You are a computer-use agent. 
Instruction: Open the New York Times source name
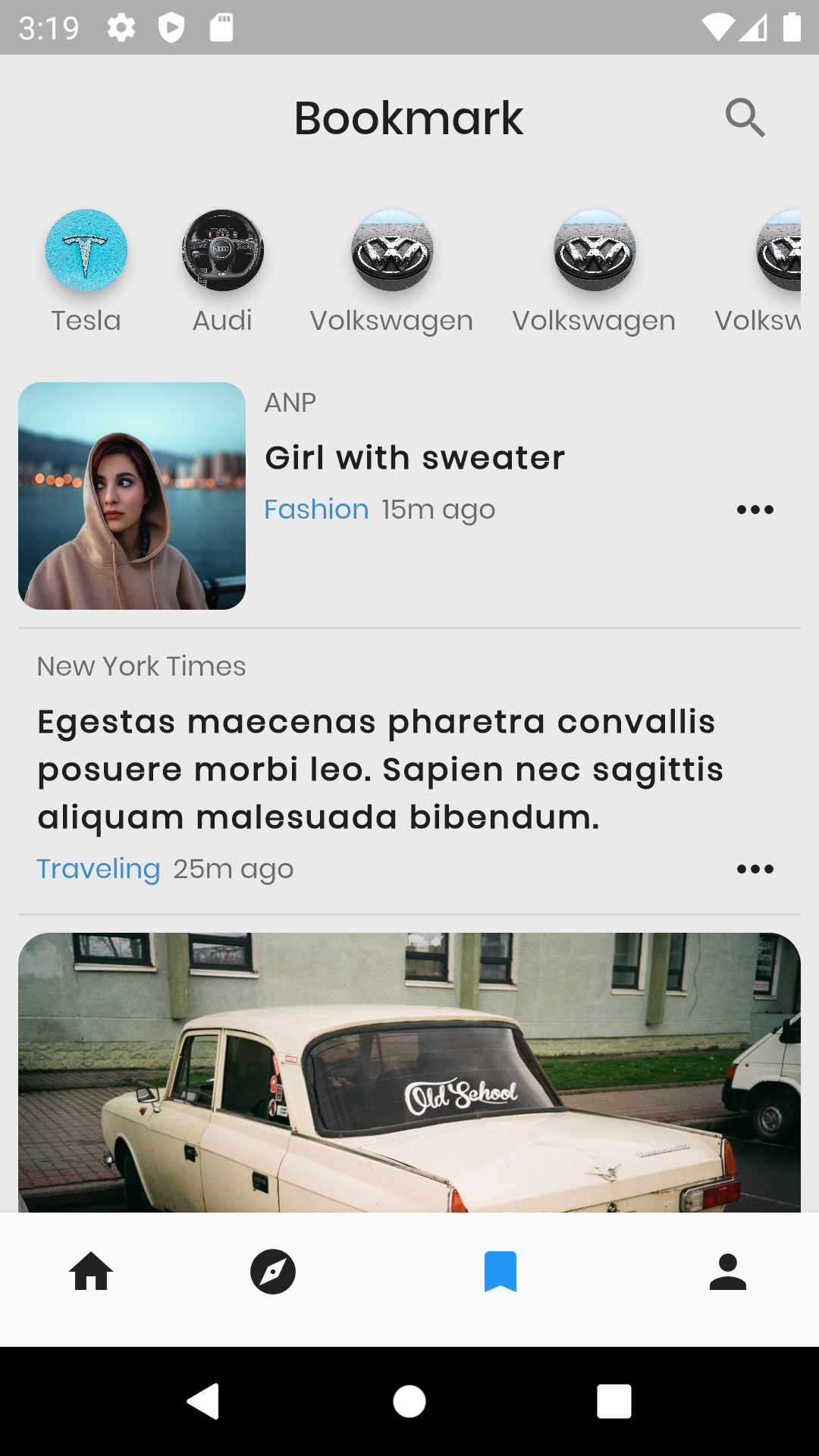coord(140,666)
